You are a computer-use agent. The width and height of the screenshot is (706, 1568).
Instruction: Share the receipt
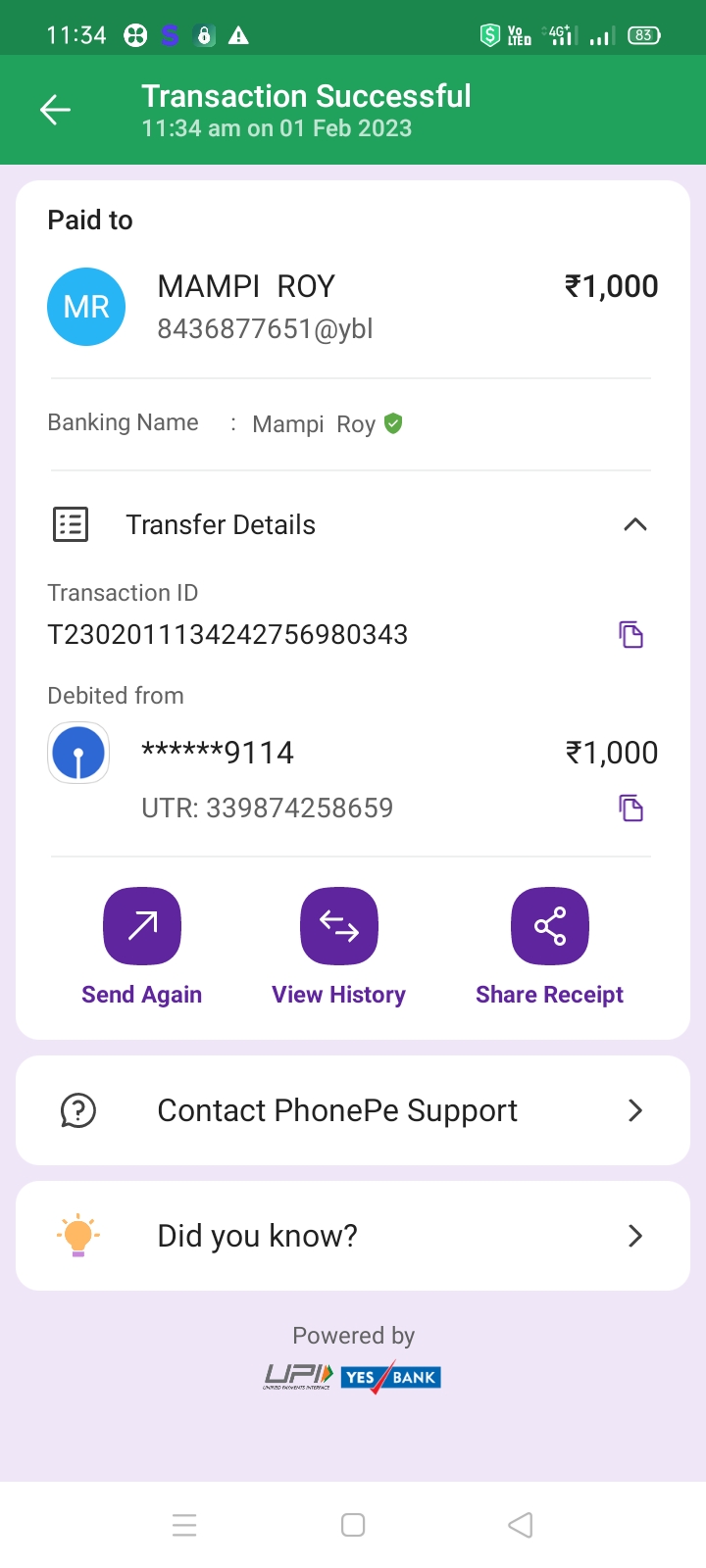click(x=549, y=927)
